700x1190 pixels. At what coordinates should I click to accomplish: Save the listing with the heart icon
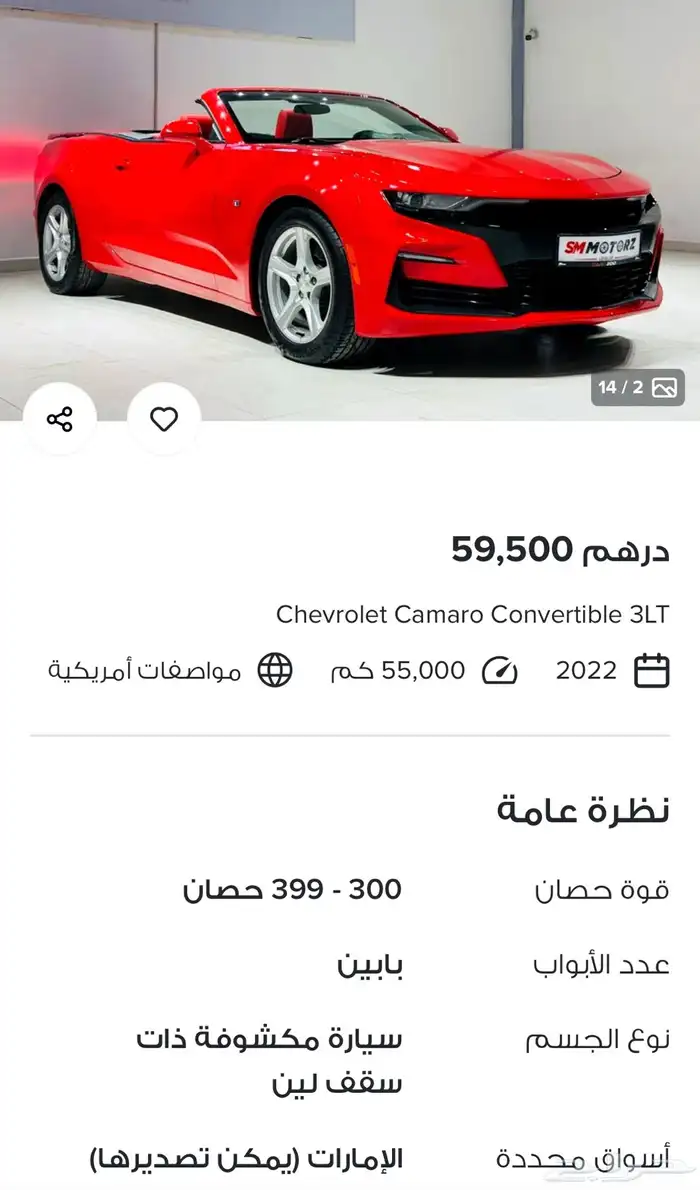pyautogui.click(x=164, y=419)
